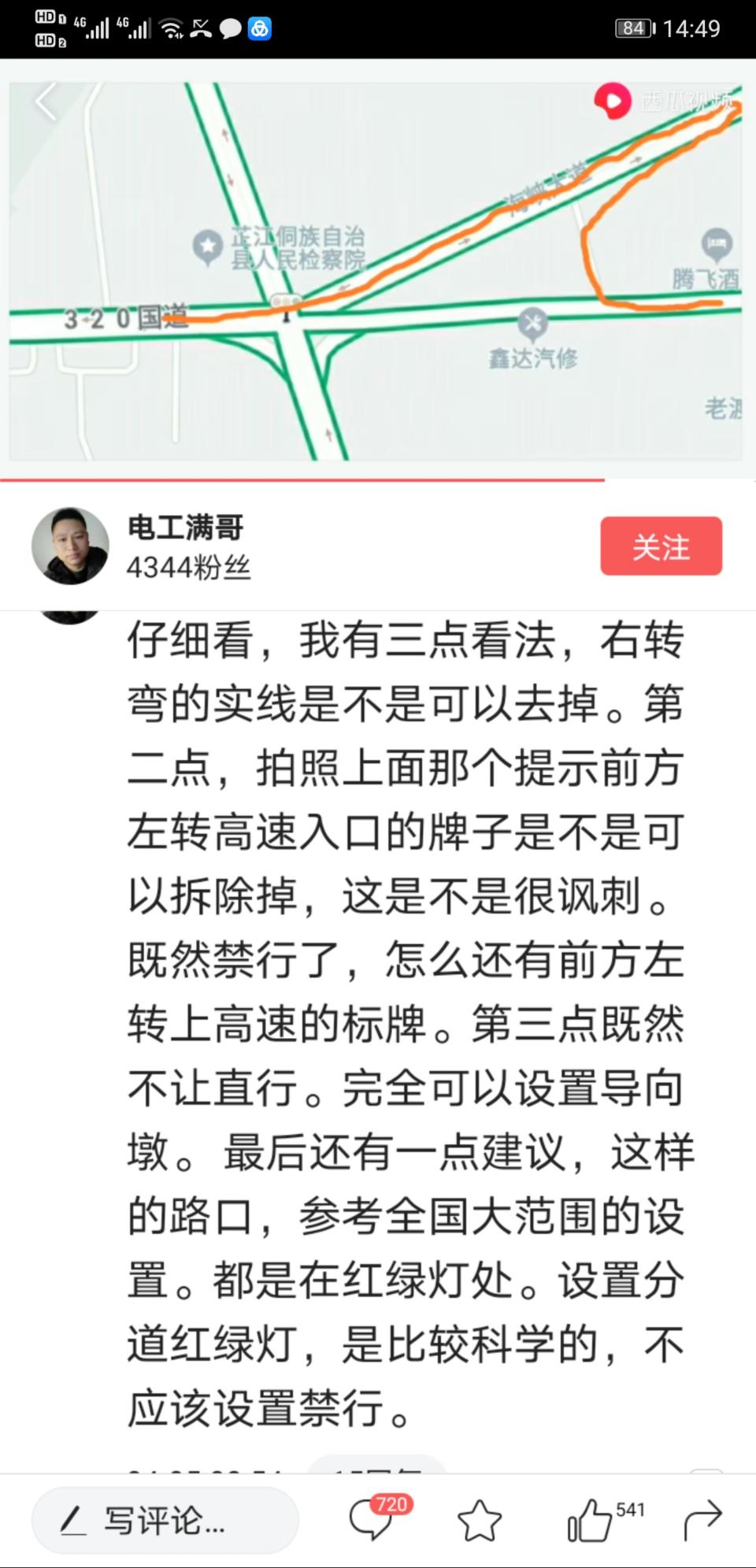Go back using the top-left arrow
756x1568 pixels.
[x=46, y=102]
